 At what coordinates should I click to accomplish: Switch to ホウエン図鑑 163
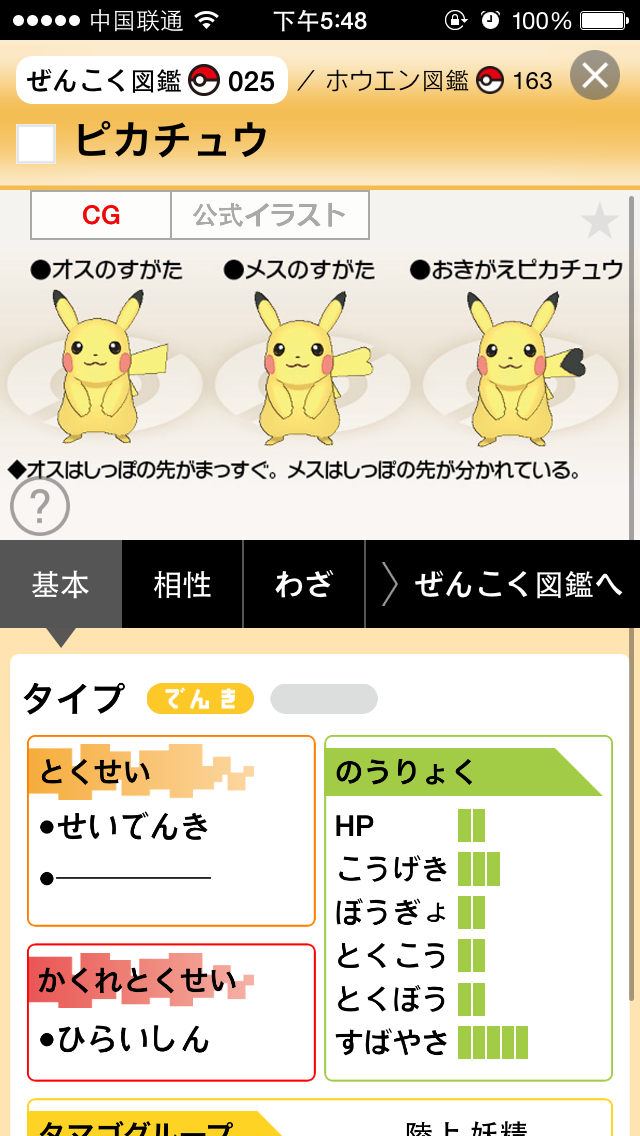[x=438, y=80]
